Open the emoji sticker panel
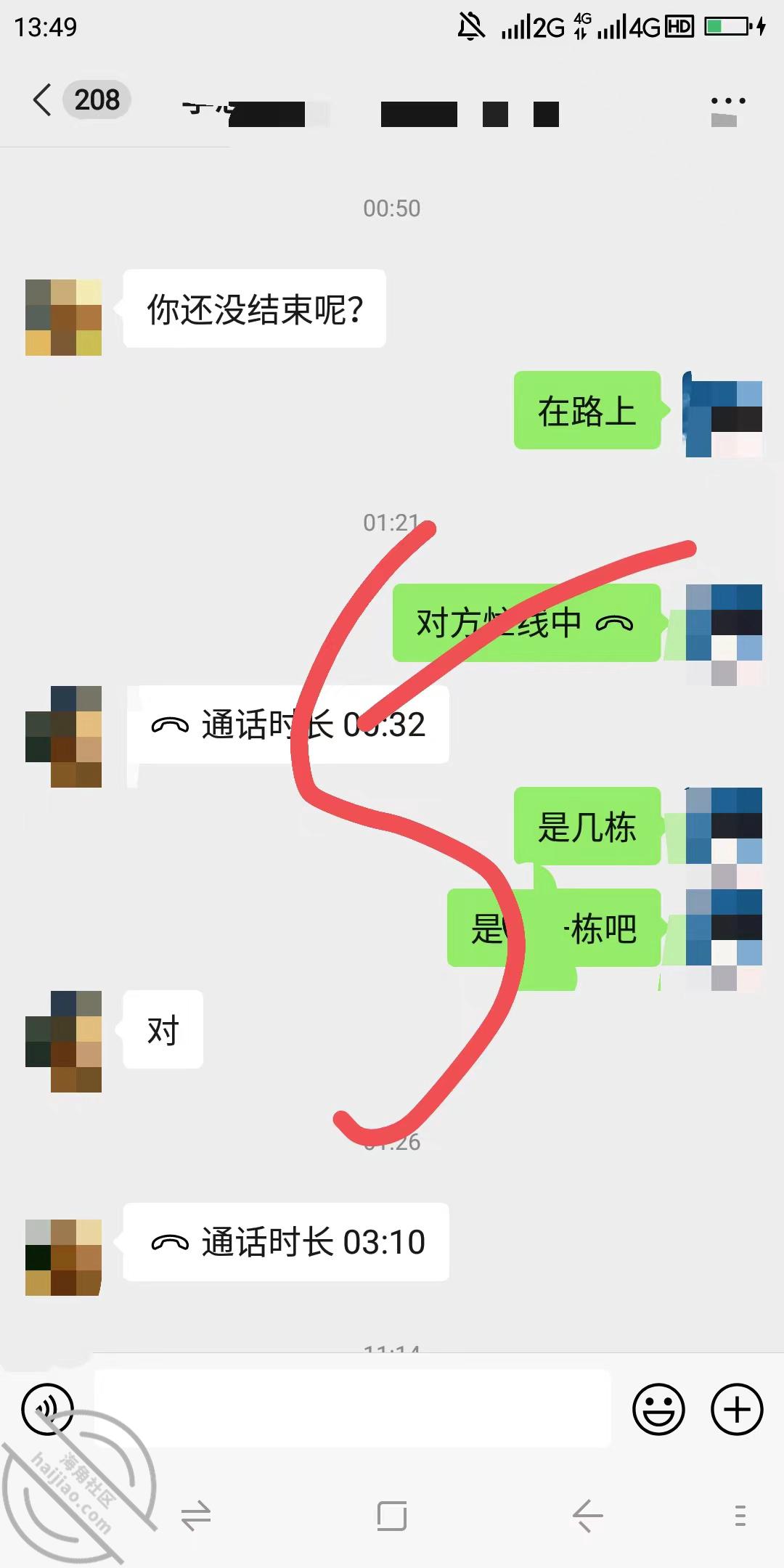The height and width of the screenshot is (1568, 784). [658, 1409]
